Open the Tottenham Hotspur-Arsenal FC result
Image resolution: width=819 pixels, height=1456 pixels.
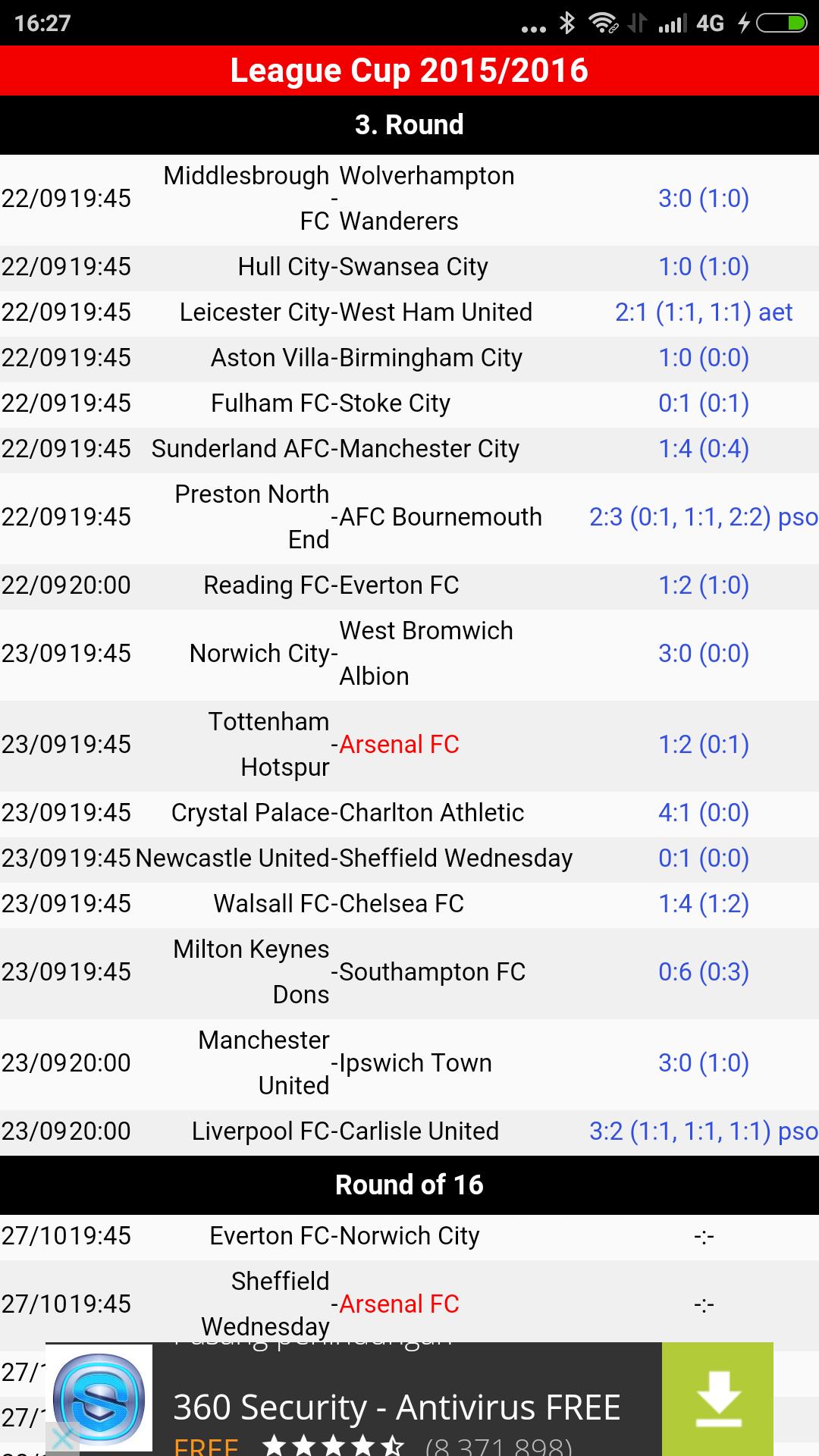[409, 745]
